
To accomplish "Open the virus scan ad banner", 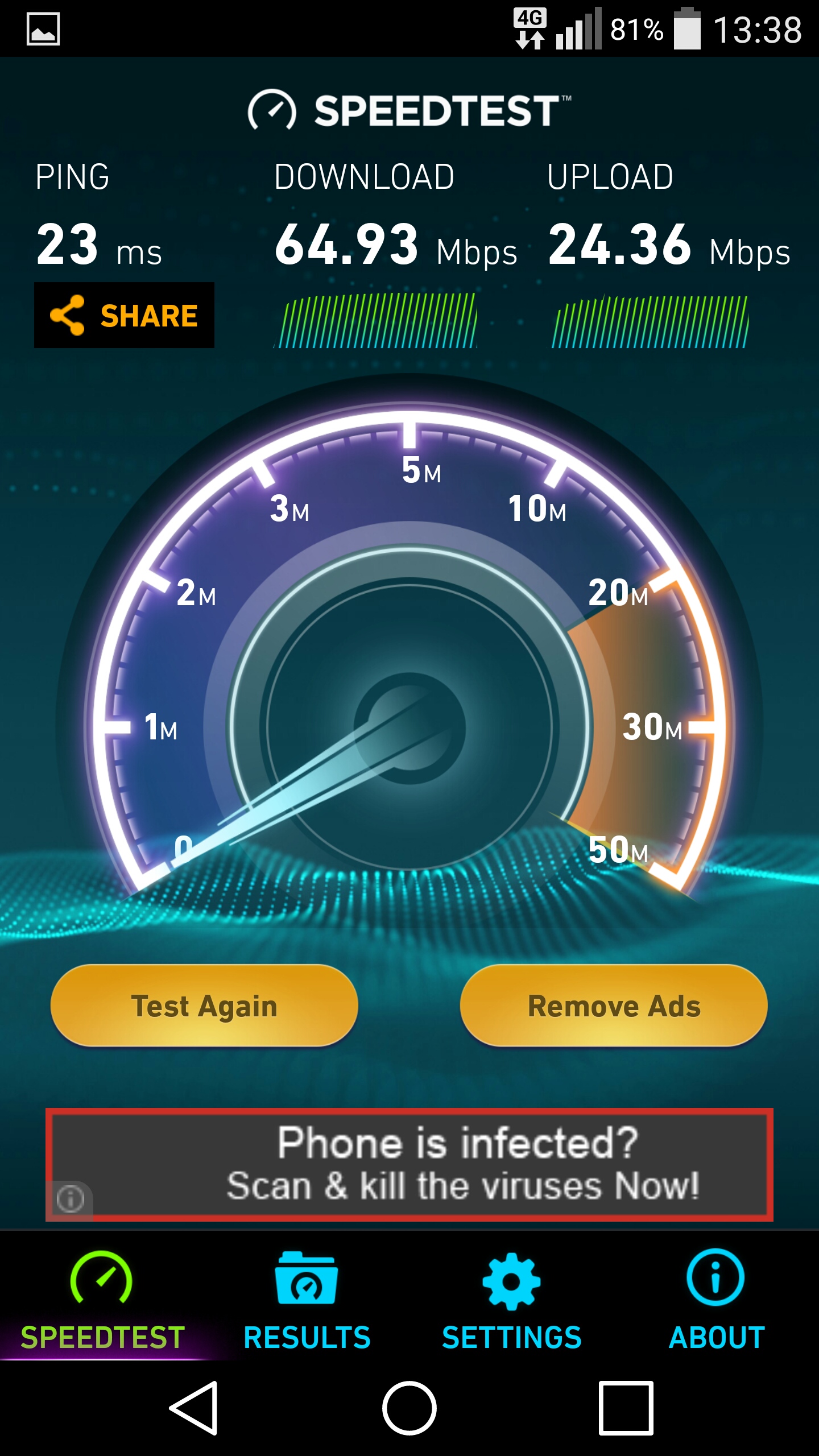I will [432, 1164].
